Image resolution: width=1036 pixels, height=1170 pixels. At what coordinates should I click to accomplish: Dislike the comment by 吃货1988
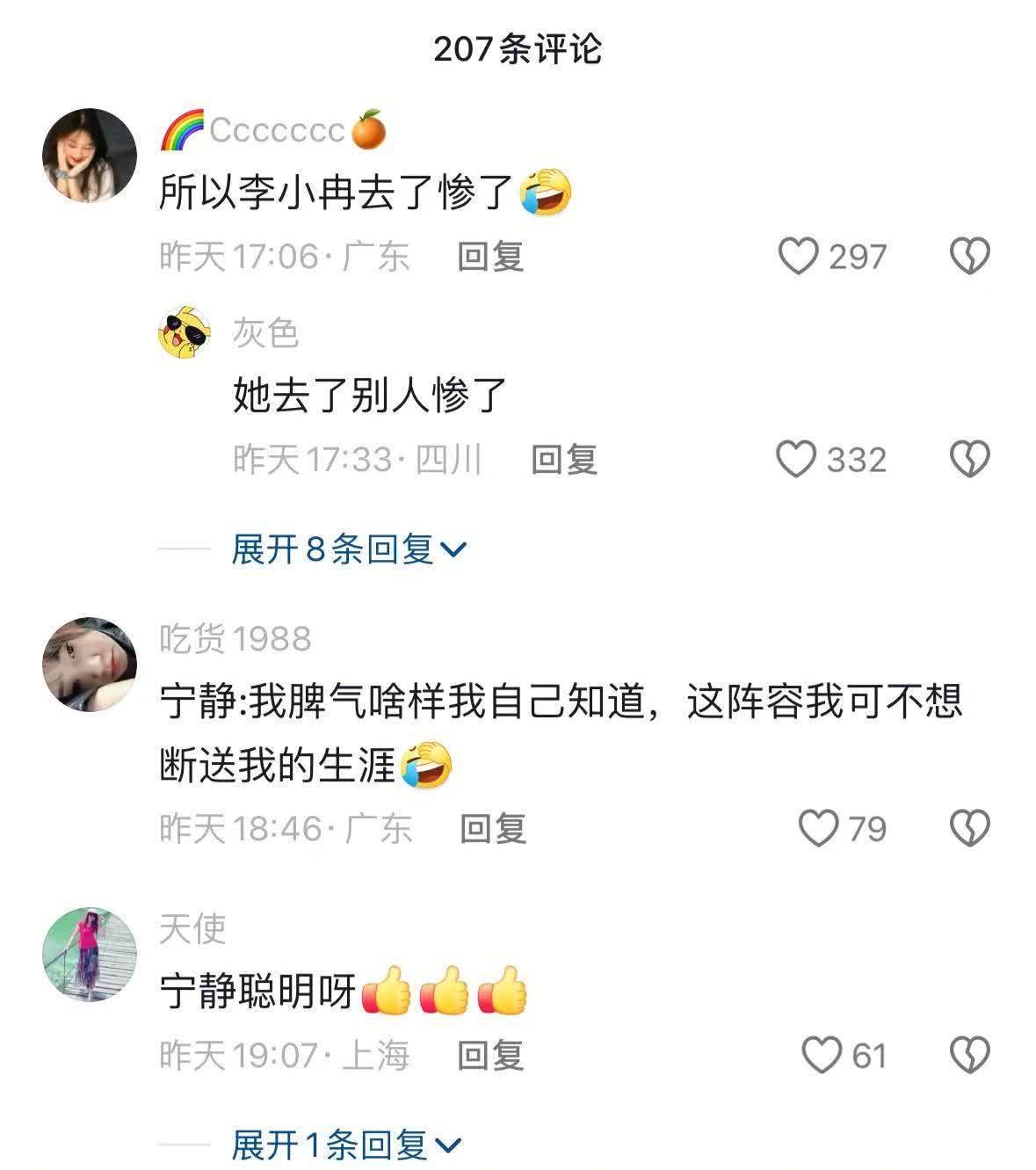tap(970, 828)
